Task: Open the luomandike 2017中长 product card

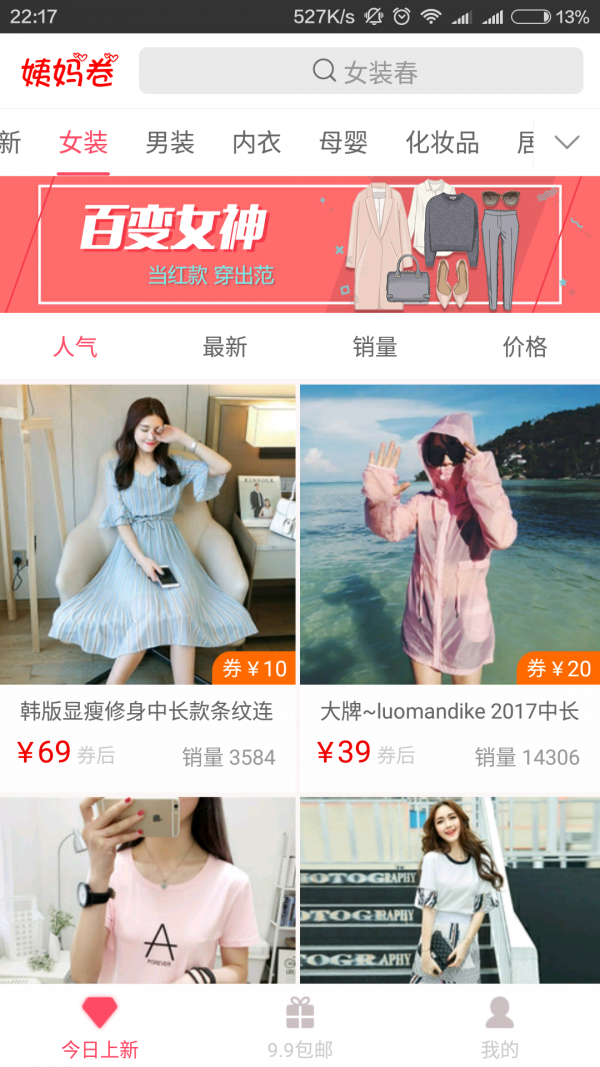Action: coord(450,560)
